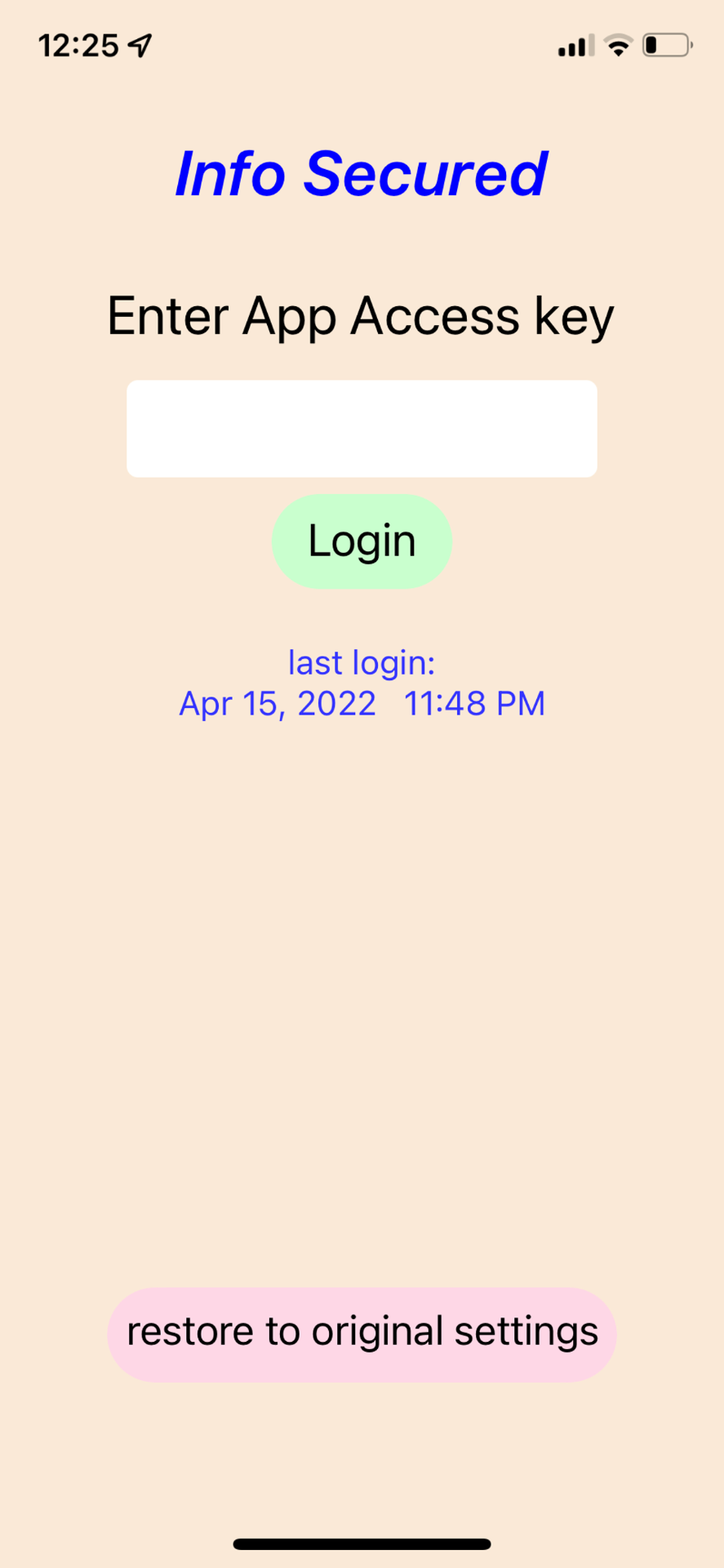
Task: Select restore to original settings
Action: coord(362,1335)
